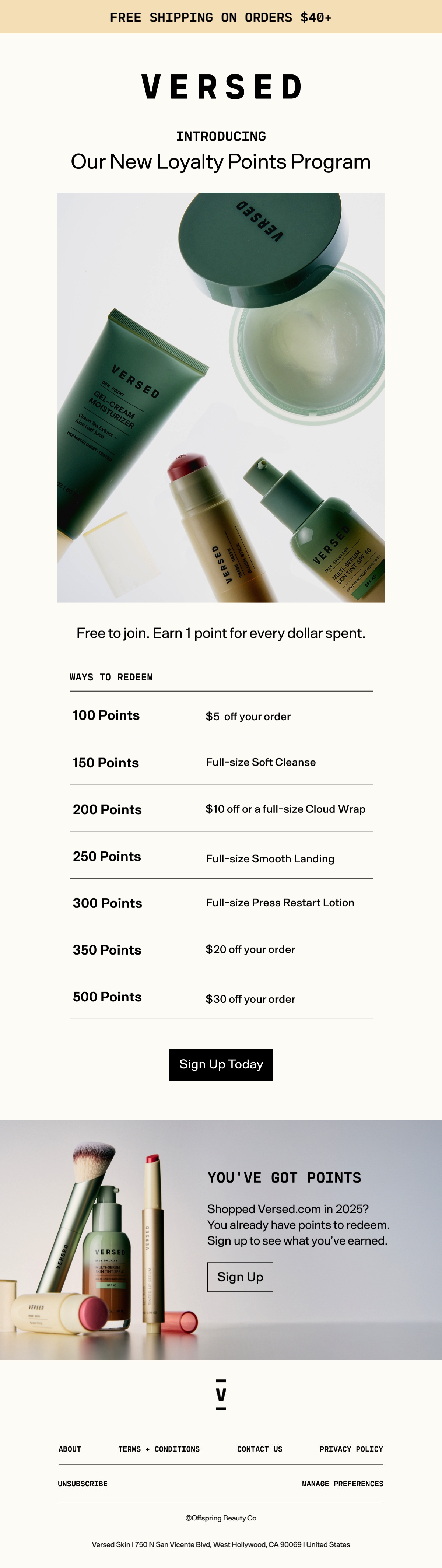Image resolution: width=442 pixels, height=1568 pixels.
Task: View the Privacy Policy
Action: [x=351, y=1449]
